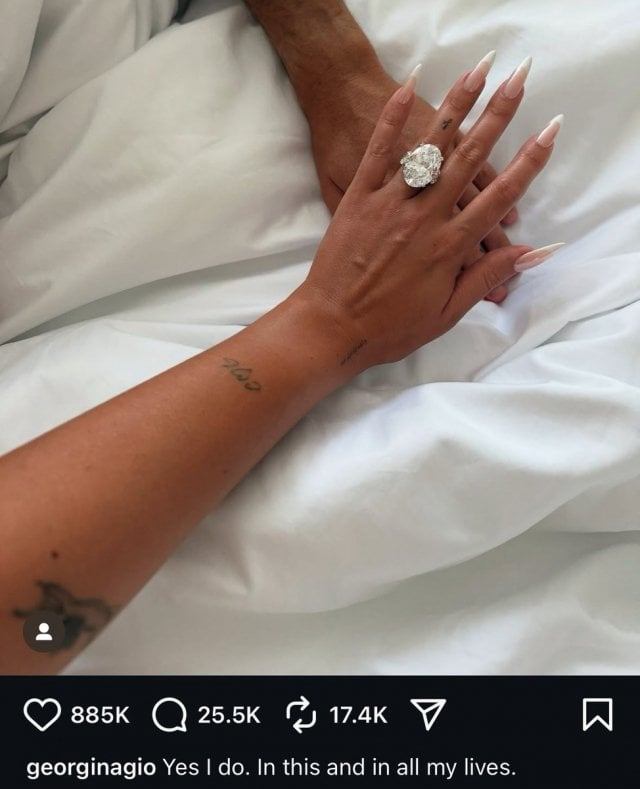Share the post via paper plane icon

428,714
